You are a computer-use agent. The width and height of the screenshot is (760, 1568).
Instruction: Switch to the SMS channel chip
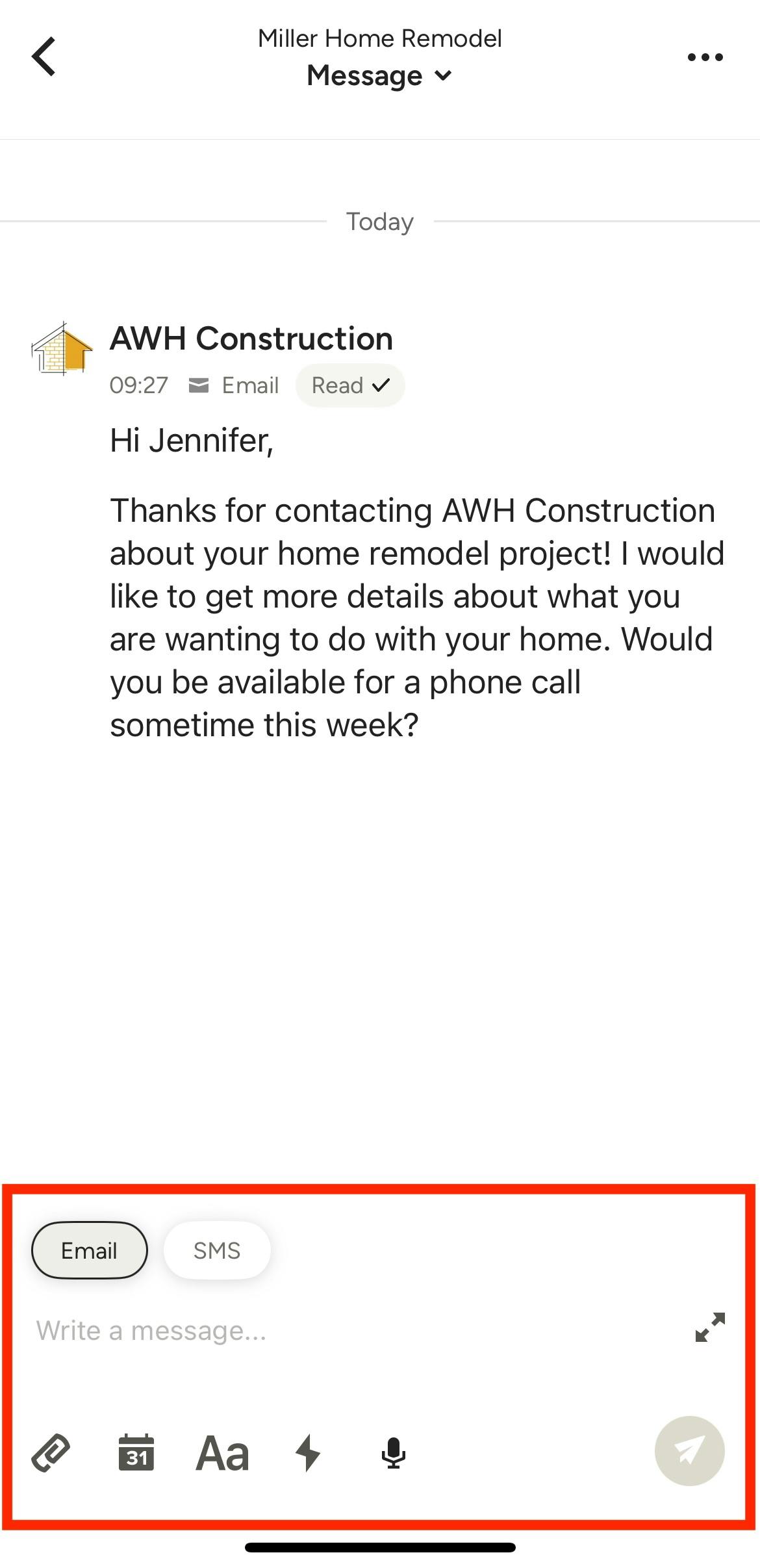[x=217, y=1250]
